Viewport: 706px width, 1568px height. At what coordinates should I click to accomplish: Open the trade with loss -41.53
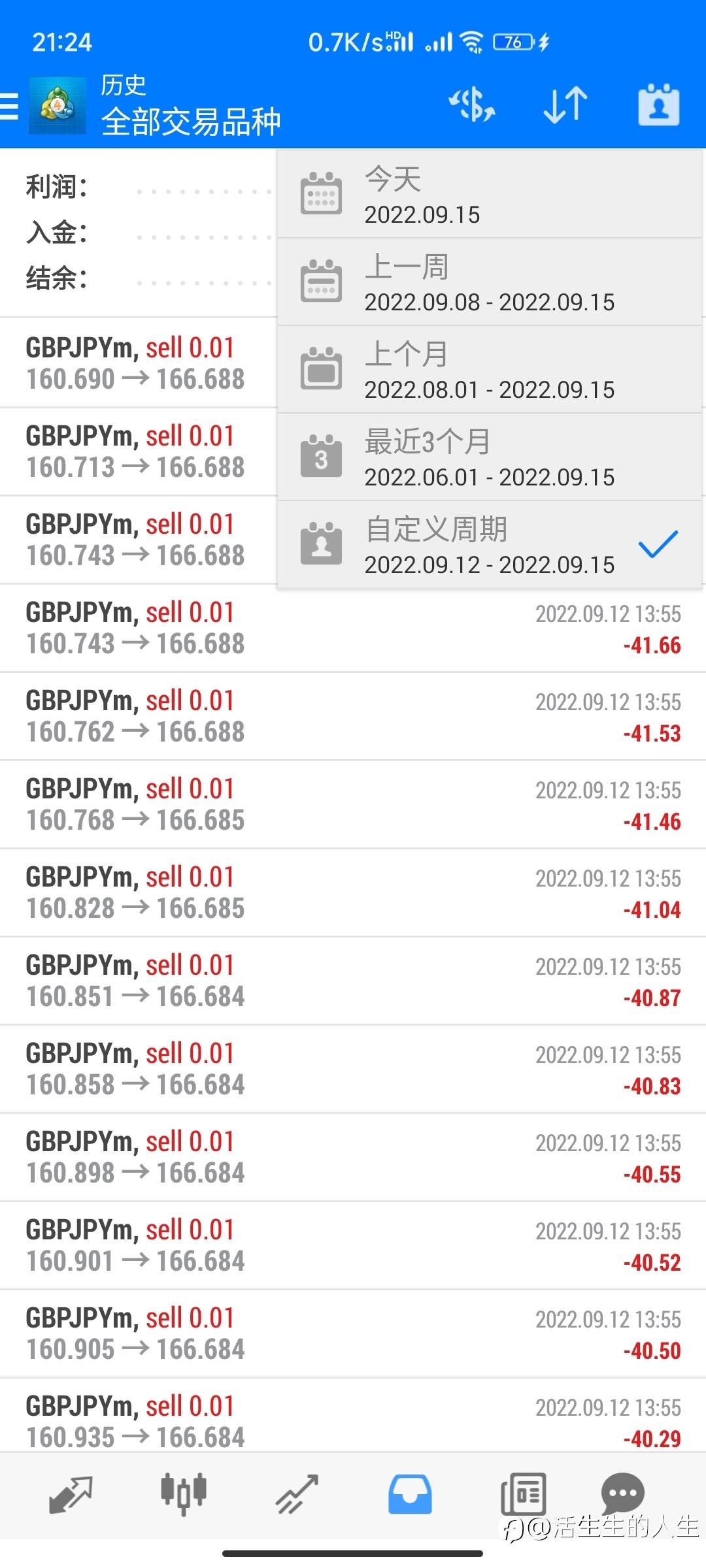pos(353,717)
